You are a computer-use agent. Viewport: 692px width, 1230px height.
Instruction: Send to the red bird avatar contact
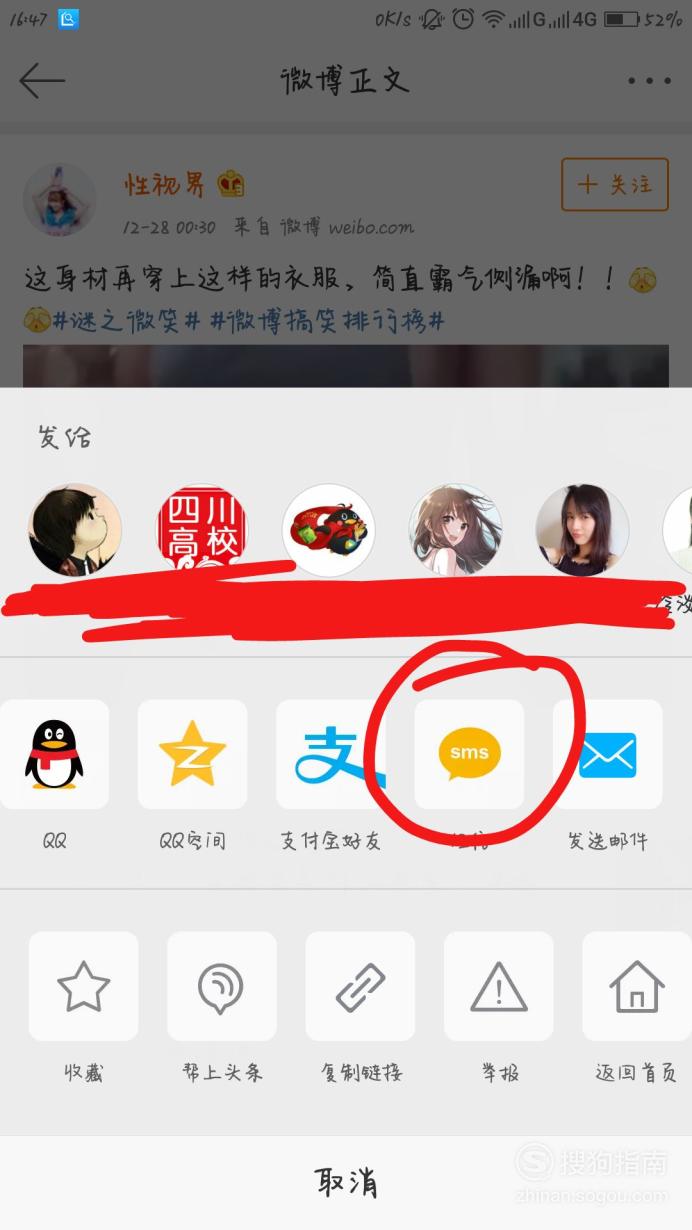[x=329, y=530]
